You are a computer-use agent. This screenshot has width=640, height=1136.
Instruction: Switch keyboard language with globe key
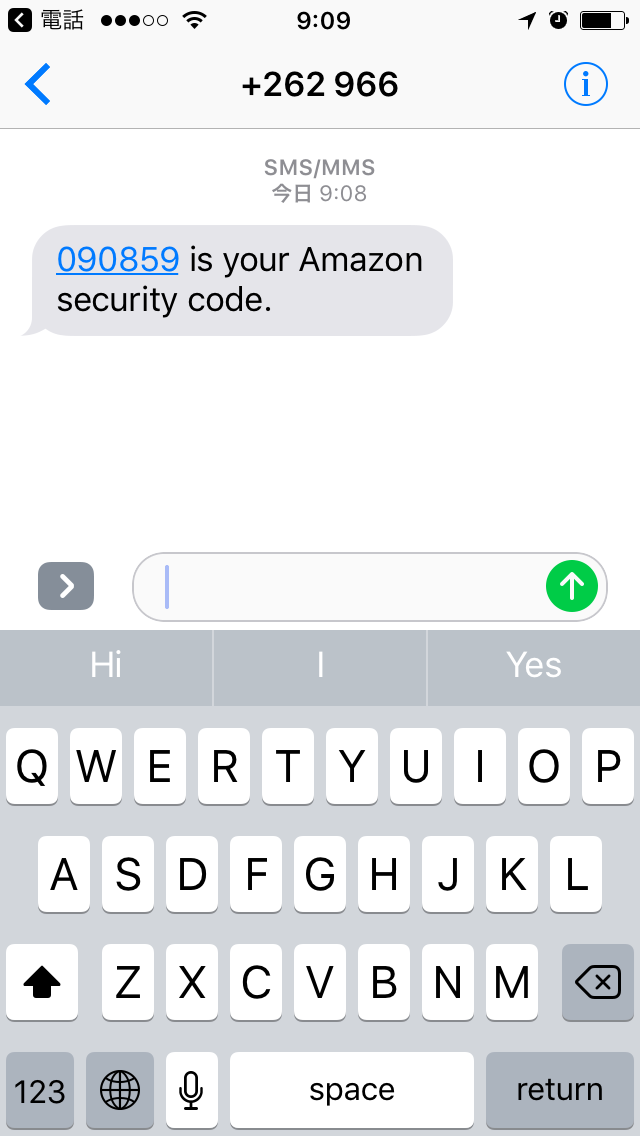click(120, 1090)
